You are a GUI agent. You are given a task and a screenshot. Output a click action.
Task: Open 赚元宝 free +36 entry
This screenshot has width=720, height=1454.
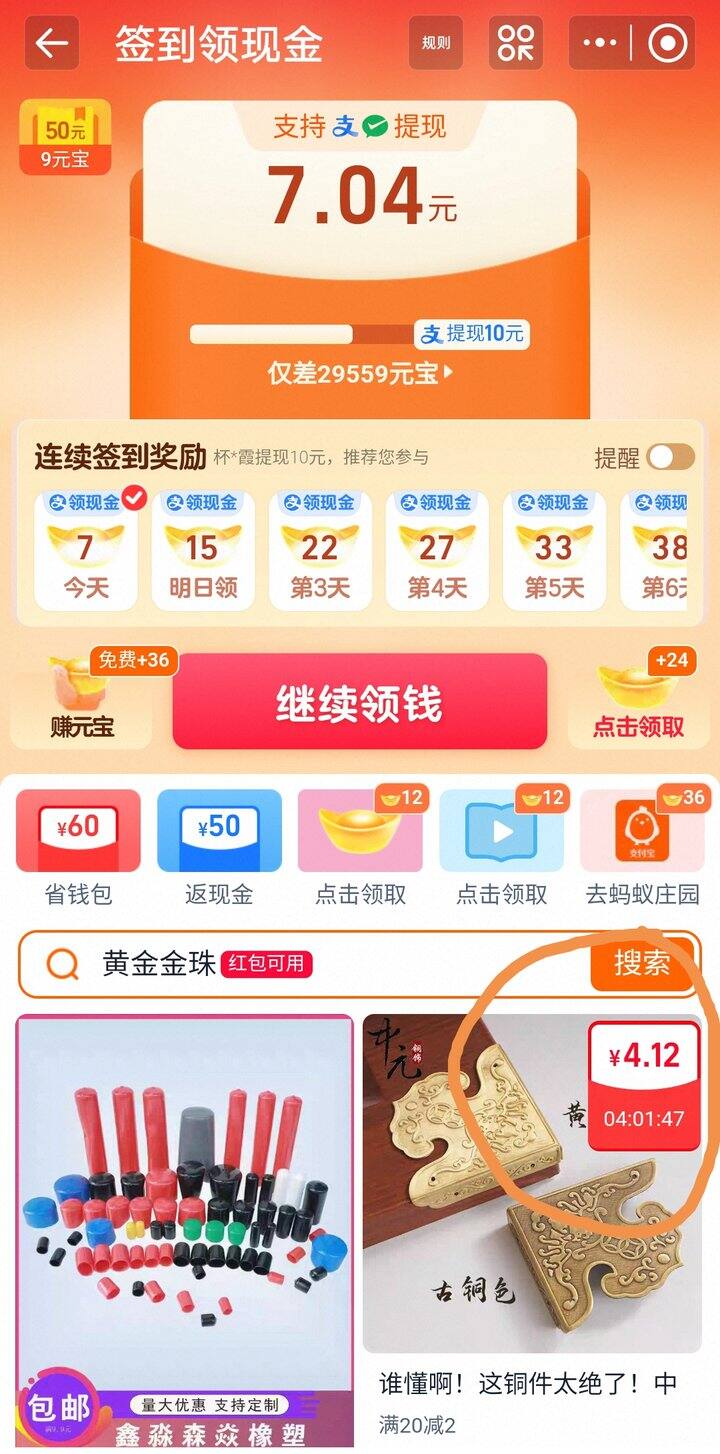coord(84,700)
